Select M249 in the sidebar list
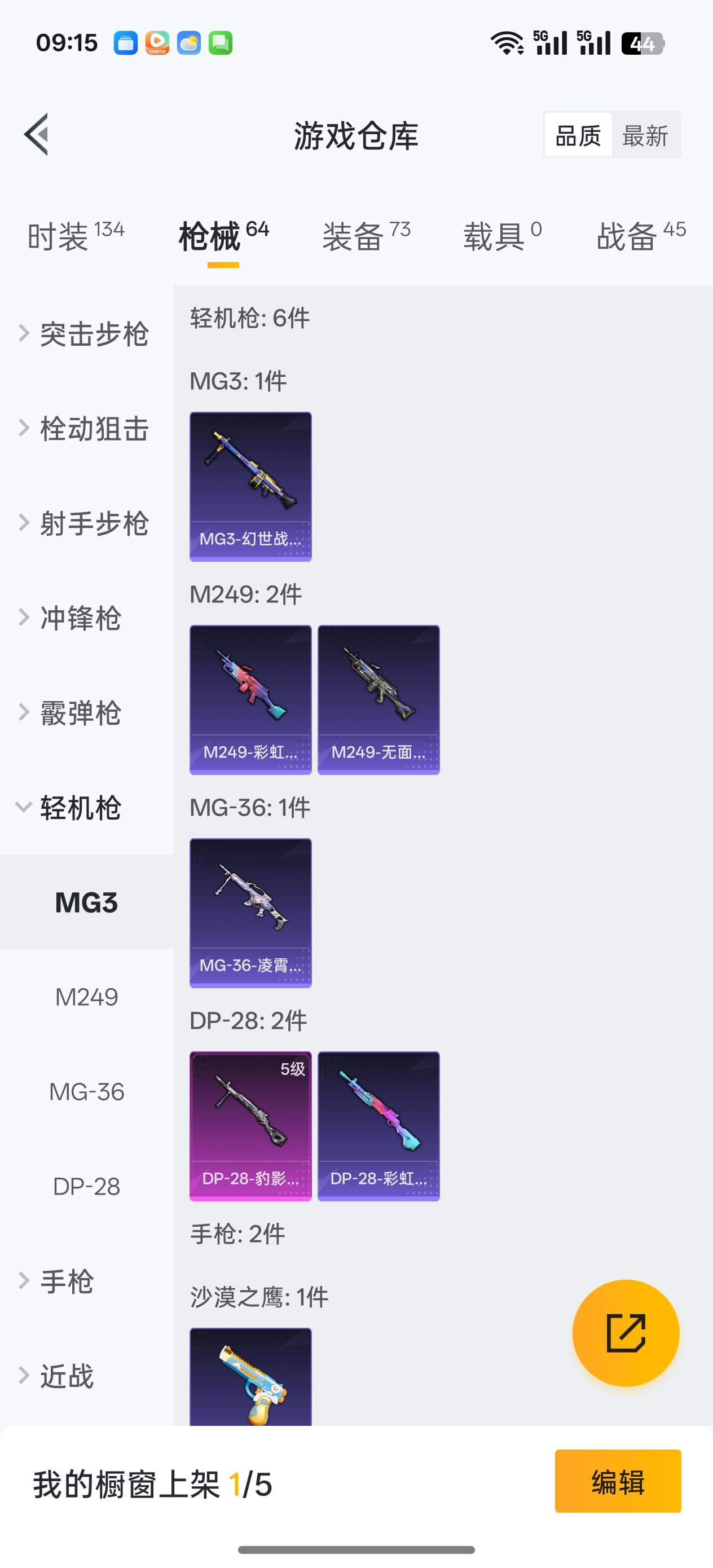713x1568 pixels. point(86,997)
